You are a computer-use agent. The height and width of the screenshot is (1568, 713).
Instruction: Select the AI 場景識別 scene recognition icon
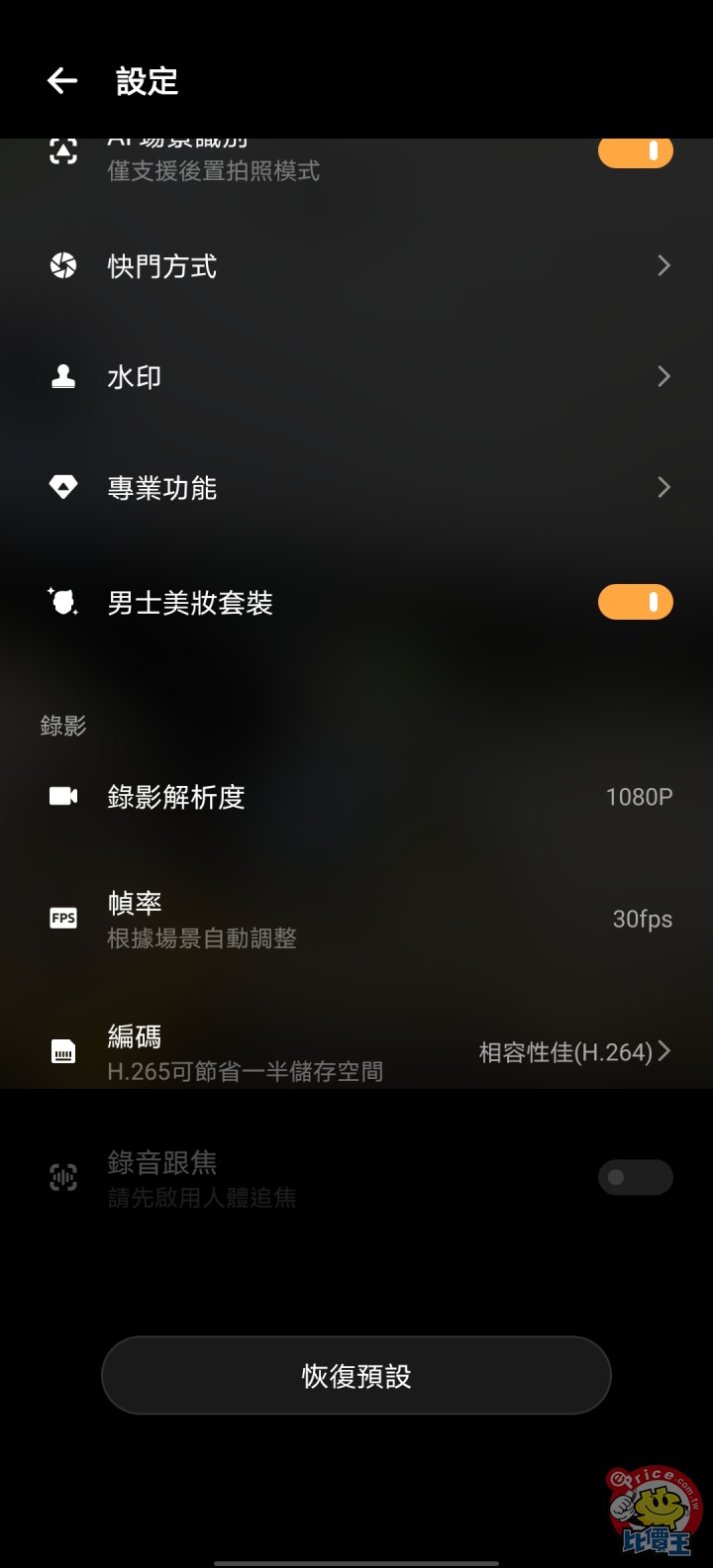pos(62,149)
